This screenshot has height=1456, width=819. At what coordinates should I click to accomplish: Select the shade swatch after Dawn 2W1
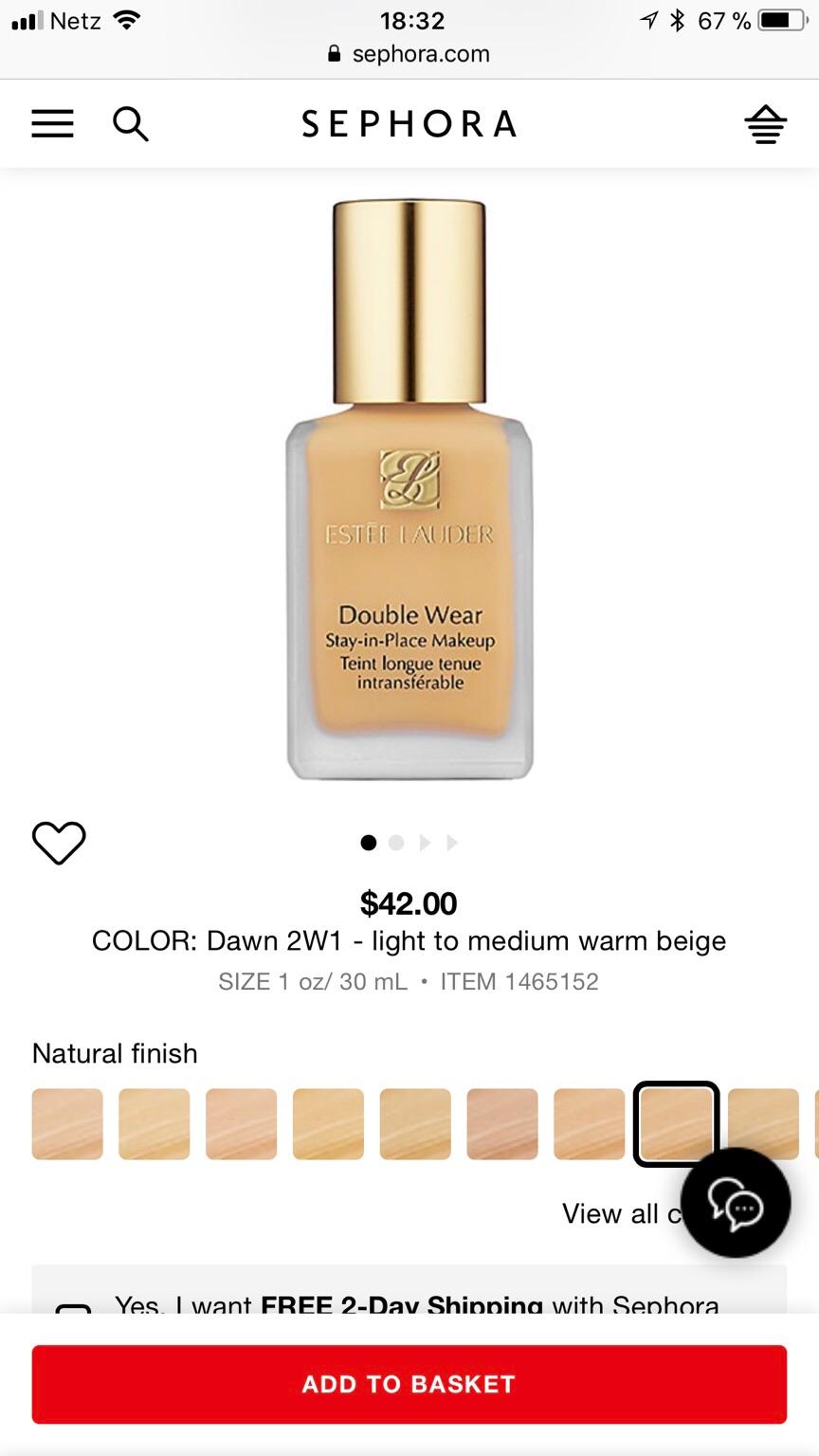(763, 1124)
